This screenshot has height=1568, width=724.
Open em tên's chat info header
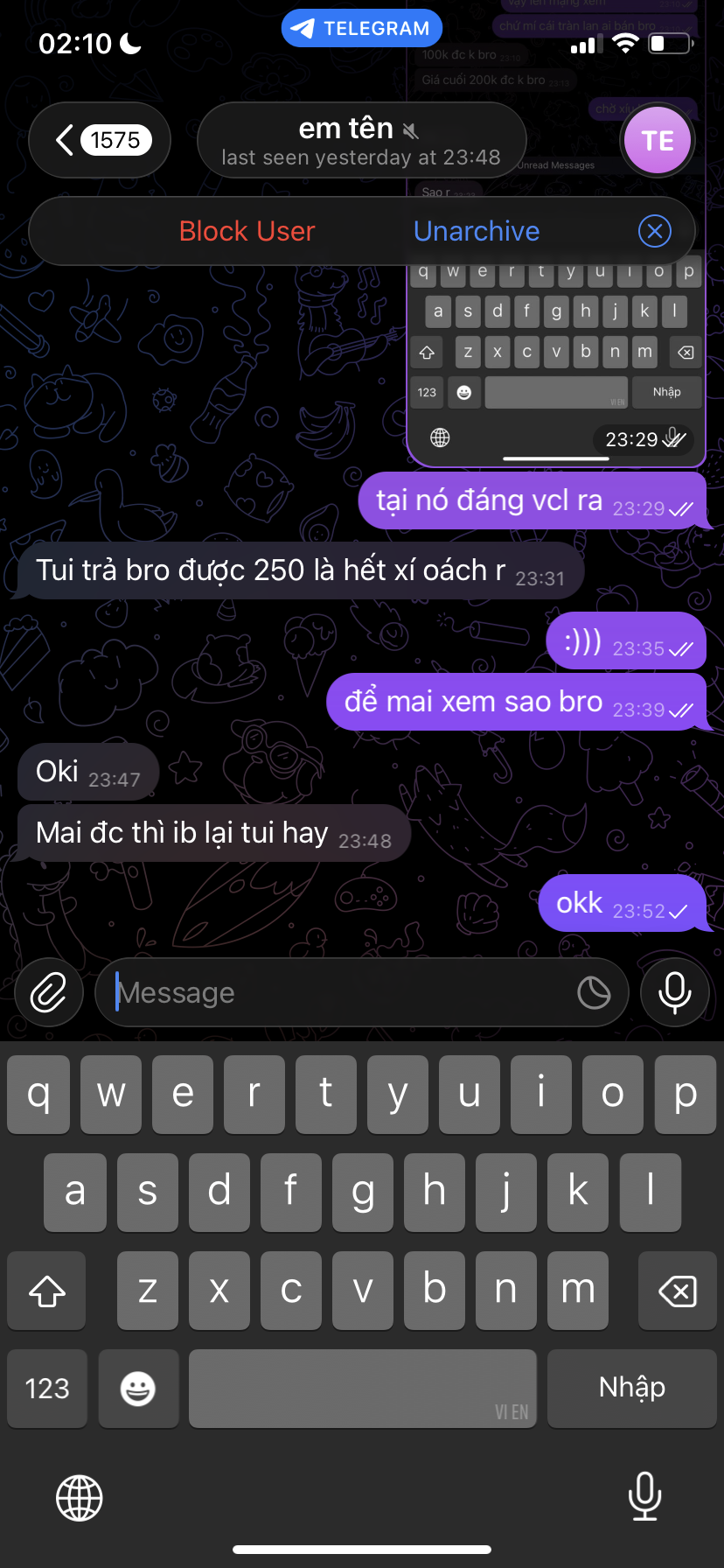pyautogui.click(x=361, y=141)
